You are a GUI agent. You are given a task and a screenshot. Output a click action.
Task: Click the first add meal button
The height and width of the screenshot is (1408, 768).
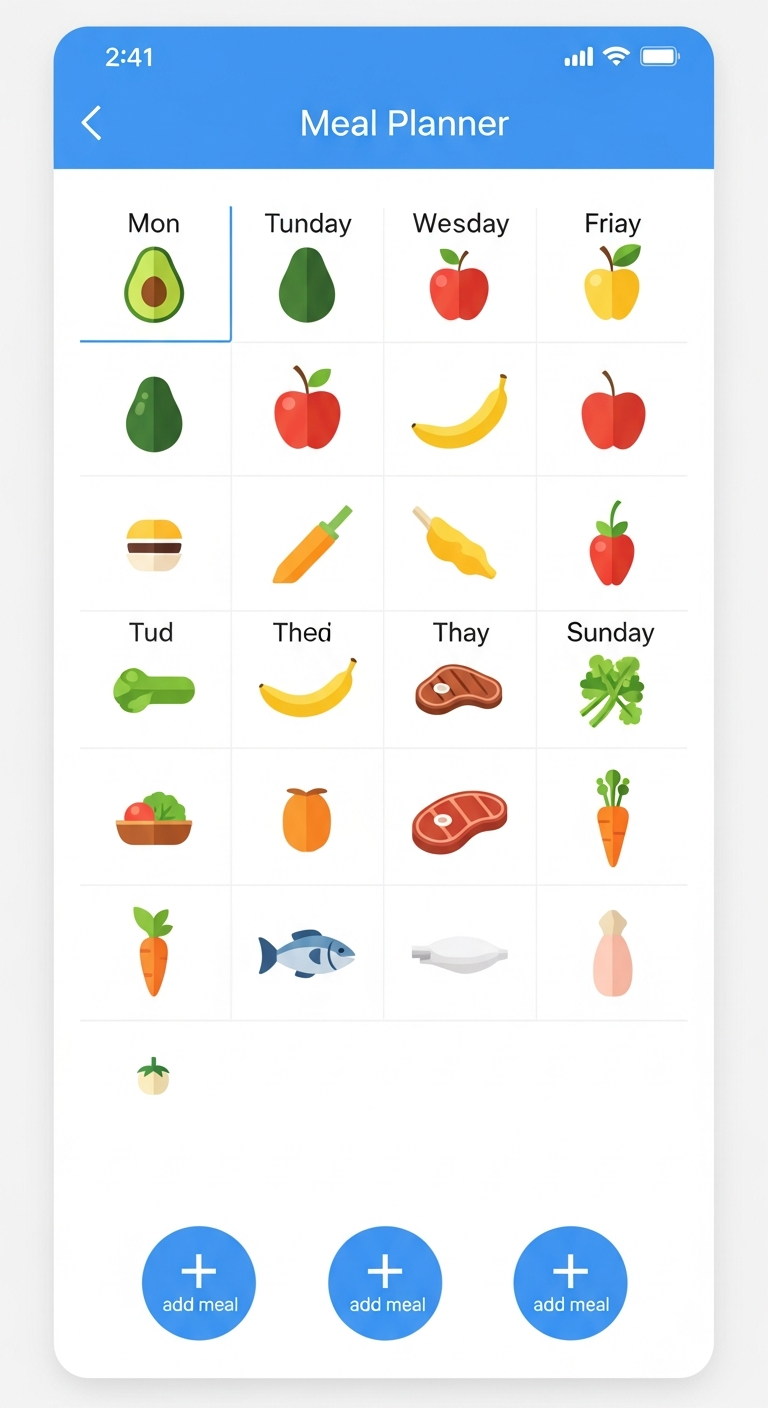point(199,1281)
